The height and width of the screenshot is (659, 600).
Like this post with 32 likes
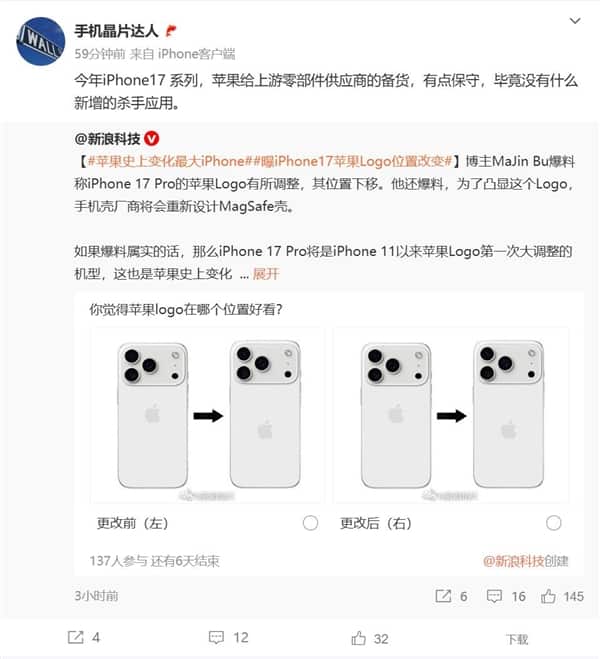[369, 637]
